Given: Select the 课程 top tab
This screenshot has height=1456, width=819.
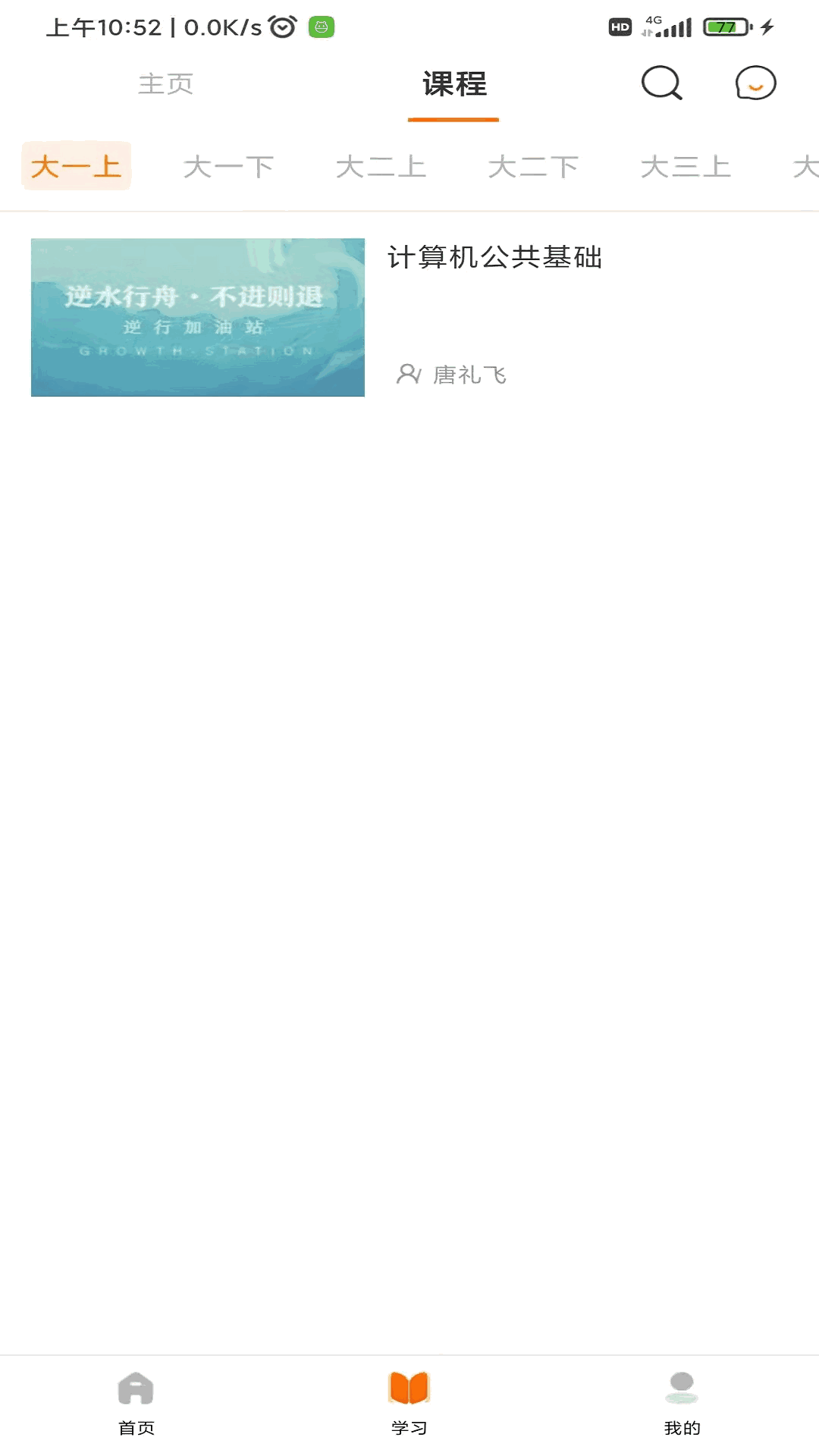Looking at the screenshot, I should (454, 84).
